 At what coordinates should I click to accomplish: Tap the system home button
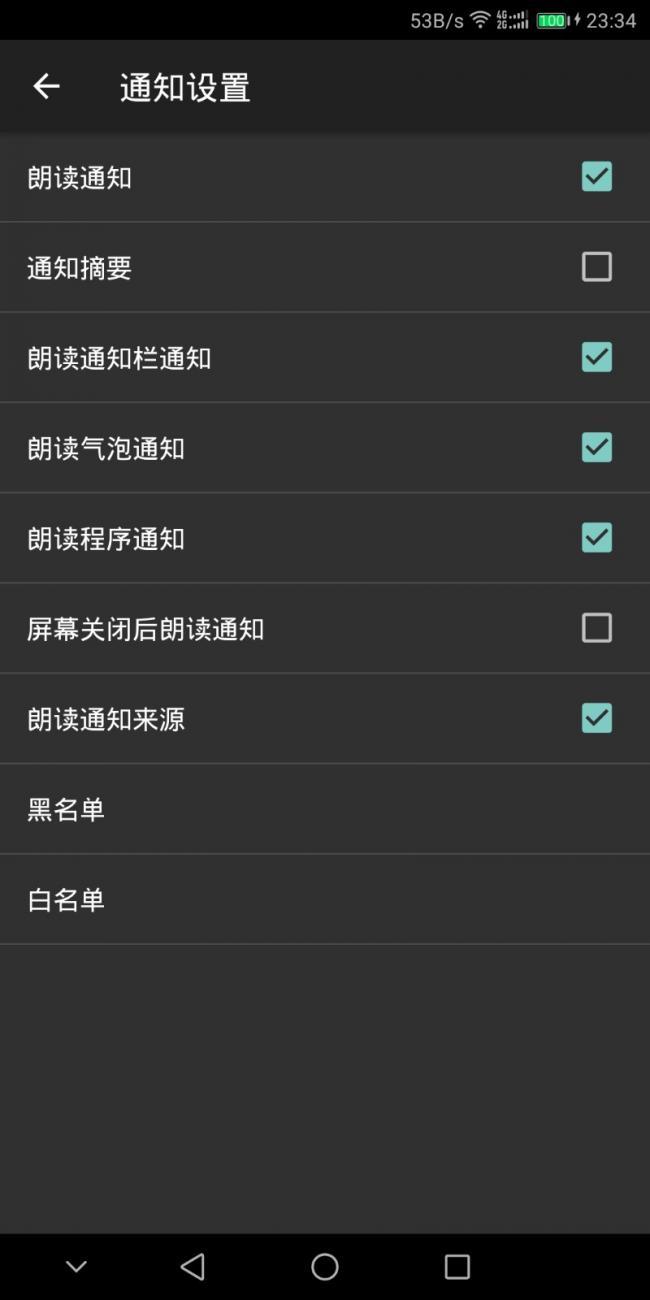325,1267
